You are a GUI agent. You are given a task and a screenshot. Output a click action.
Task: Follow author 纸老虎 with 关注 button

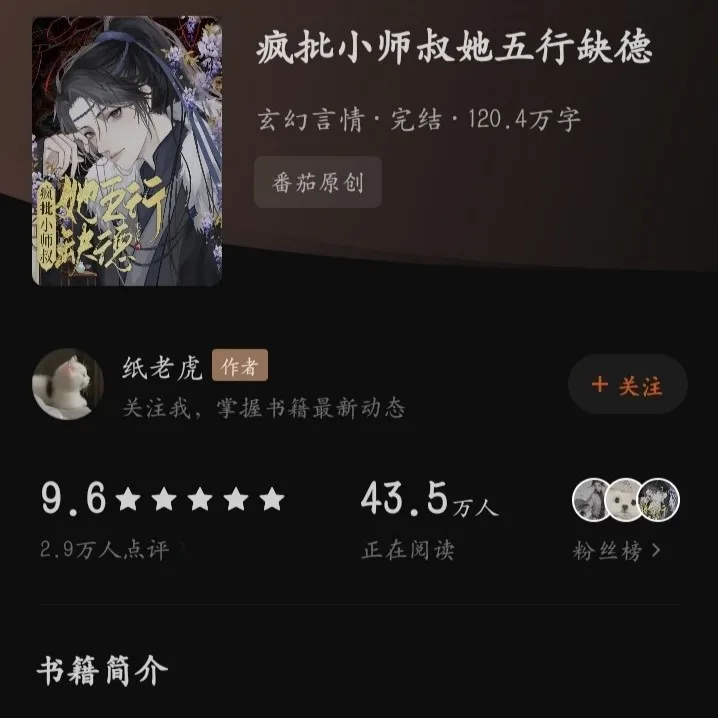click(x=627, y=385)
